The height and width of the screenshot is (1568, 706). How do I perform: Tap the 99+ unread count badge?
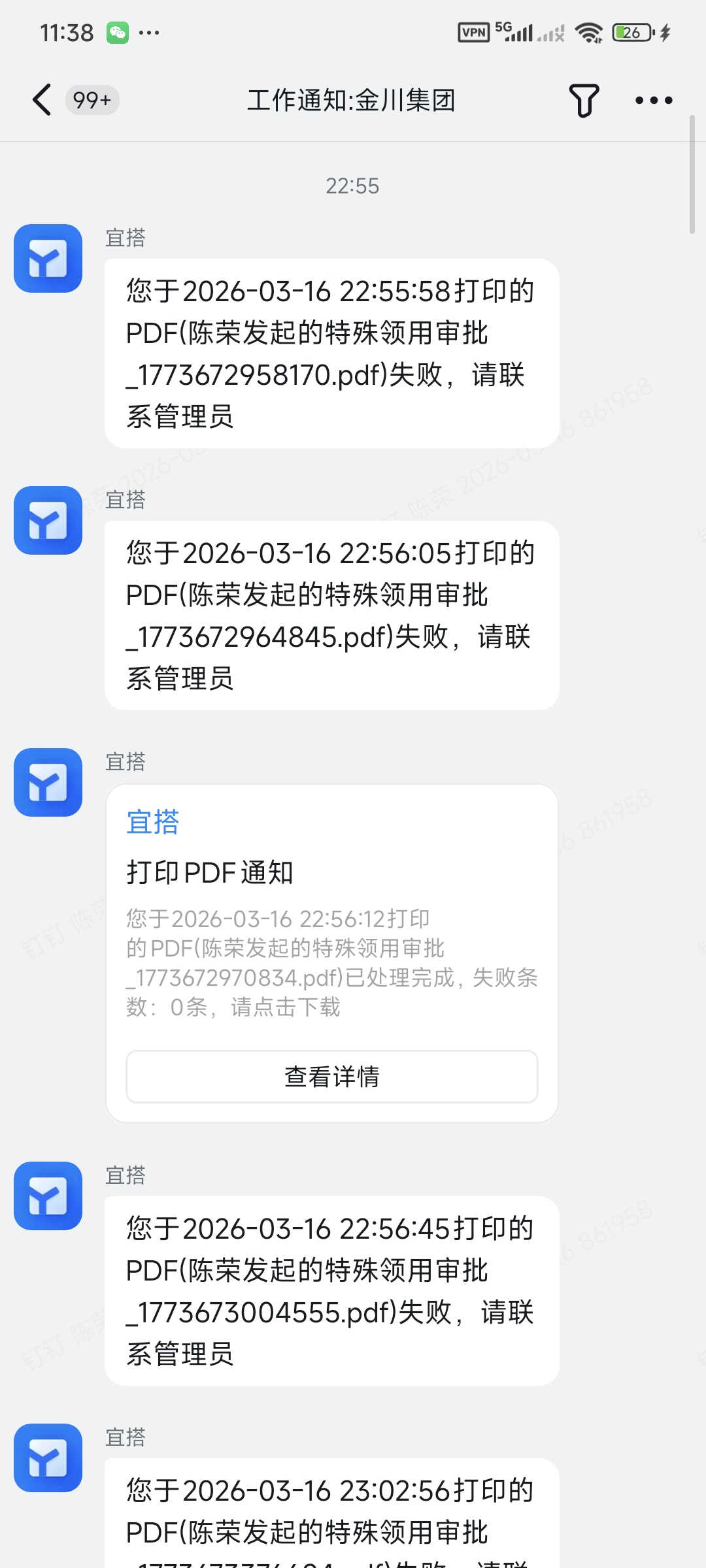91,100
